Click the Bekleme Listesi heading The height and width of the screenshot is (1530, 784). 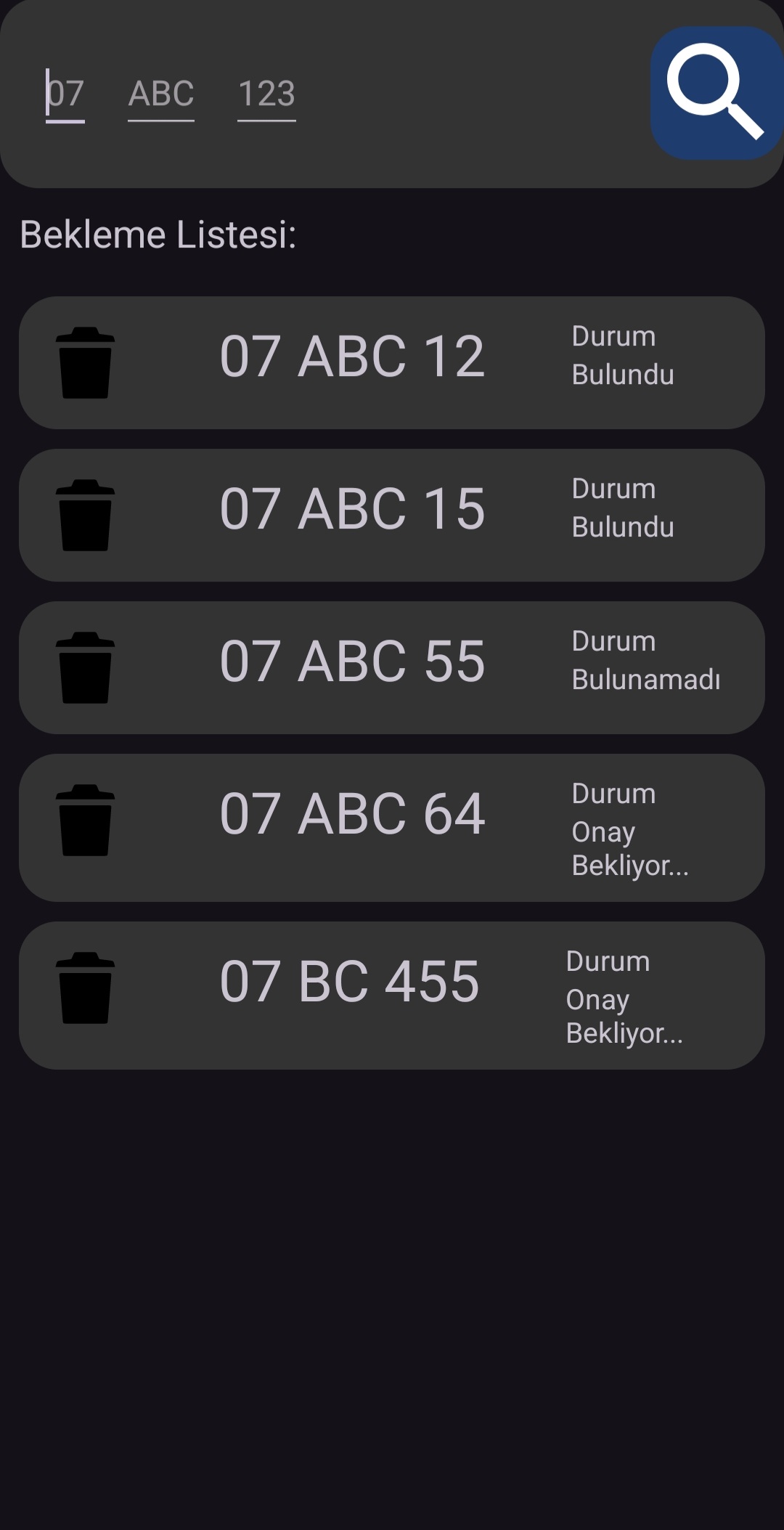[157, 234]
